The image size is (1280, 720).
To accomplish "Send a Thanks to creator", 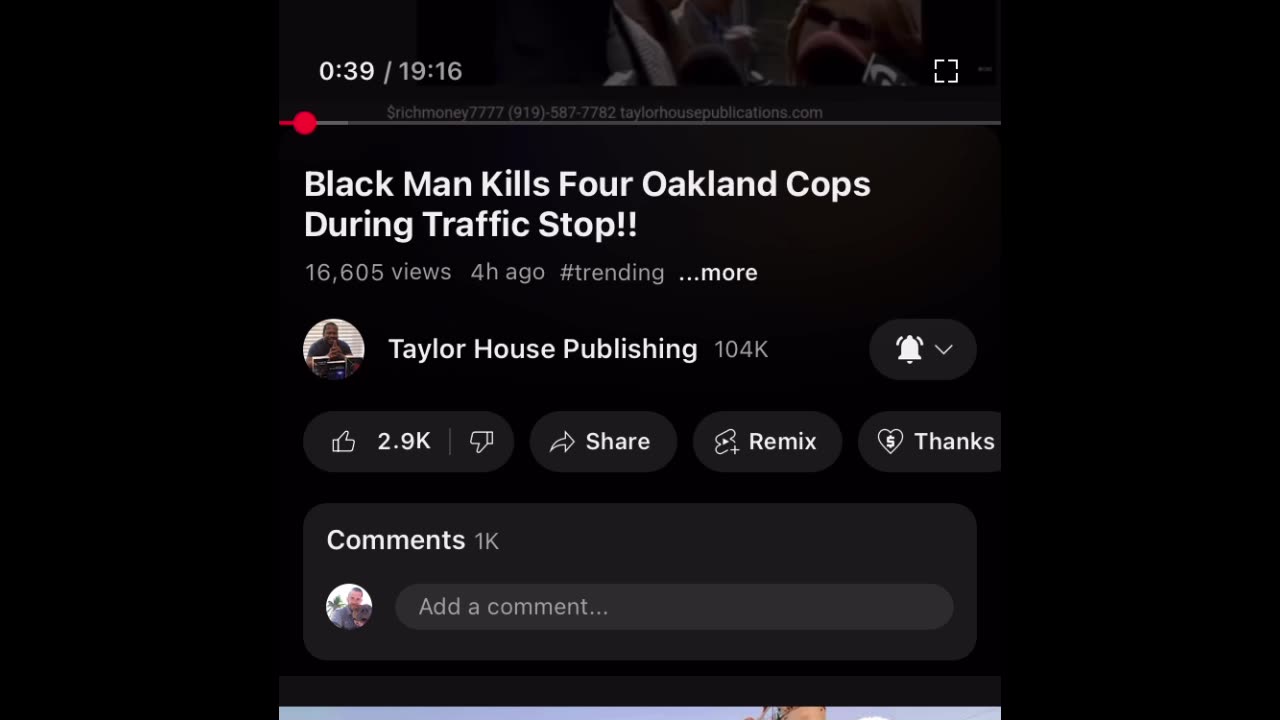I will click(x=934, y=441).
